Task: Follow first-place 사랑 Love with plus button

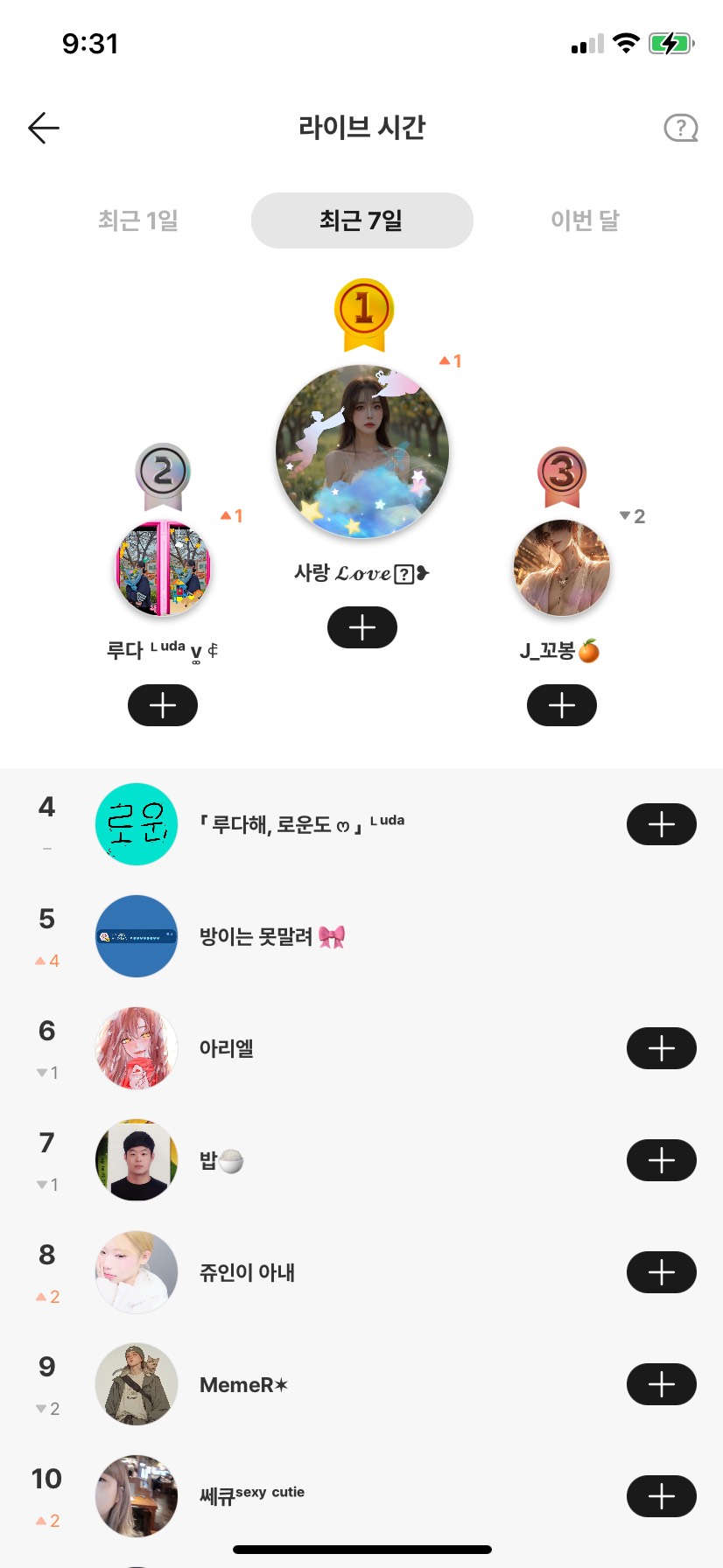Action: click(362, 627)
